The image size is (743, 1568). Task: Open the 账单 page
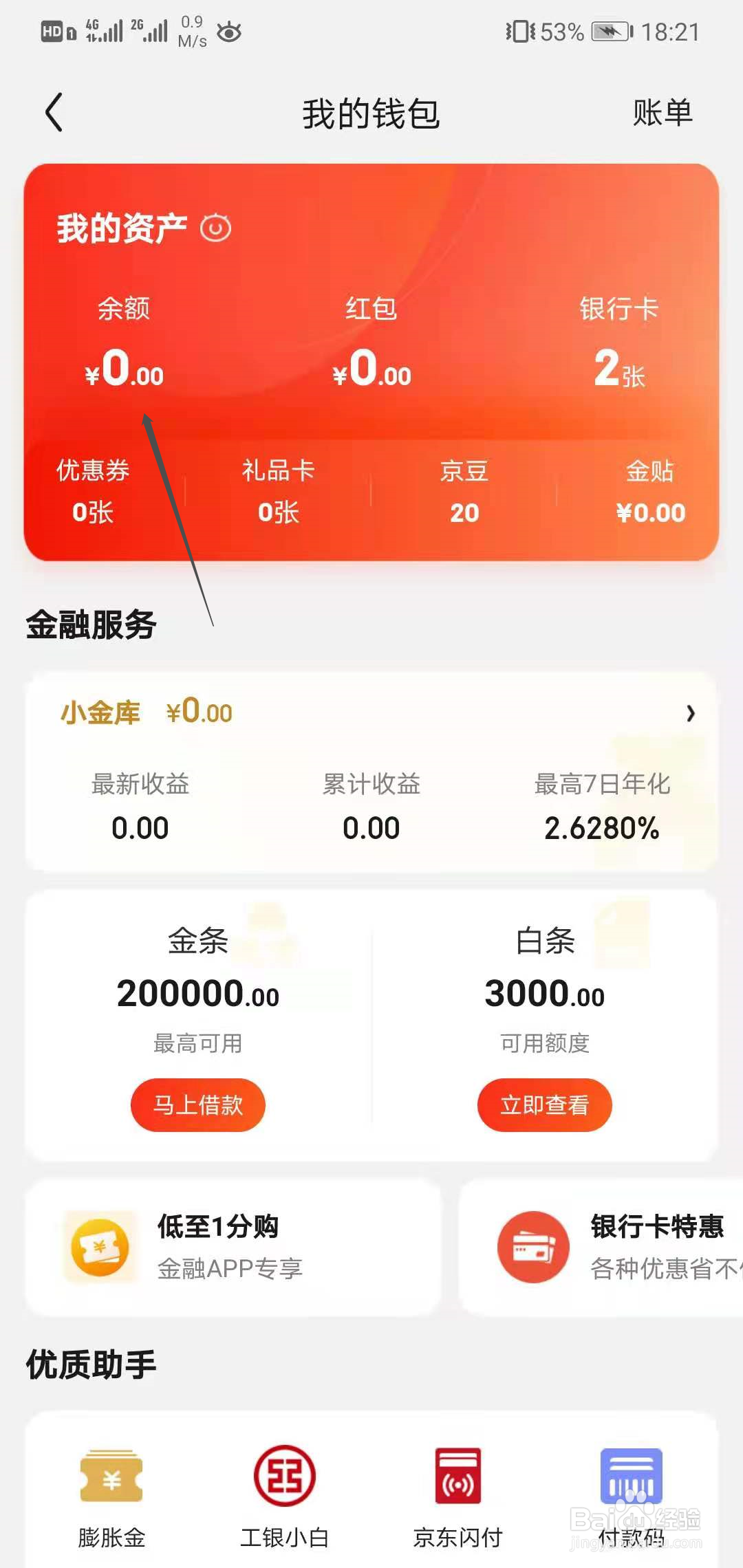click(x=663, y=112)
